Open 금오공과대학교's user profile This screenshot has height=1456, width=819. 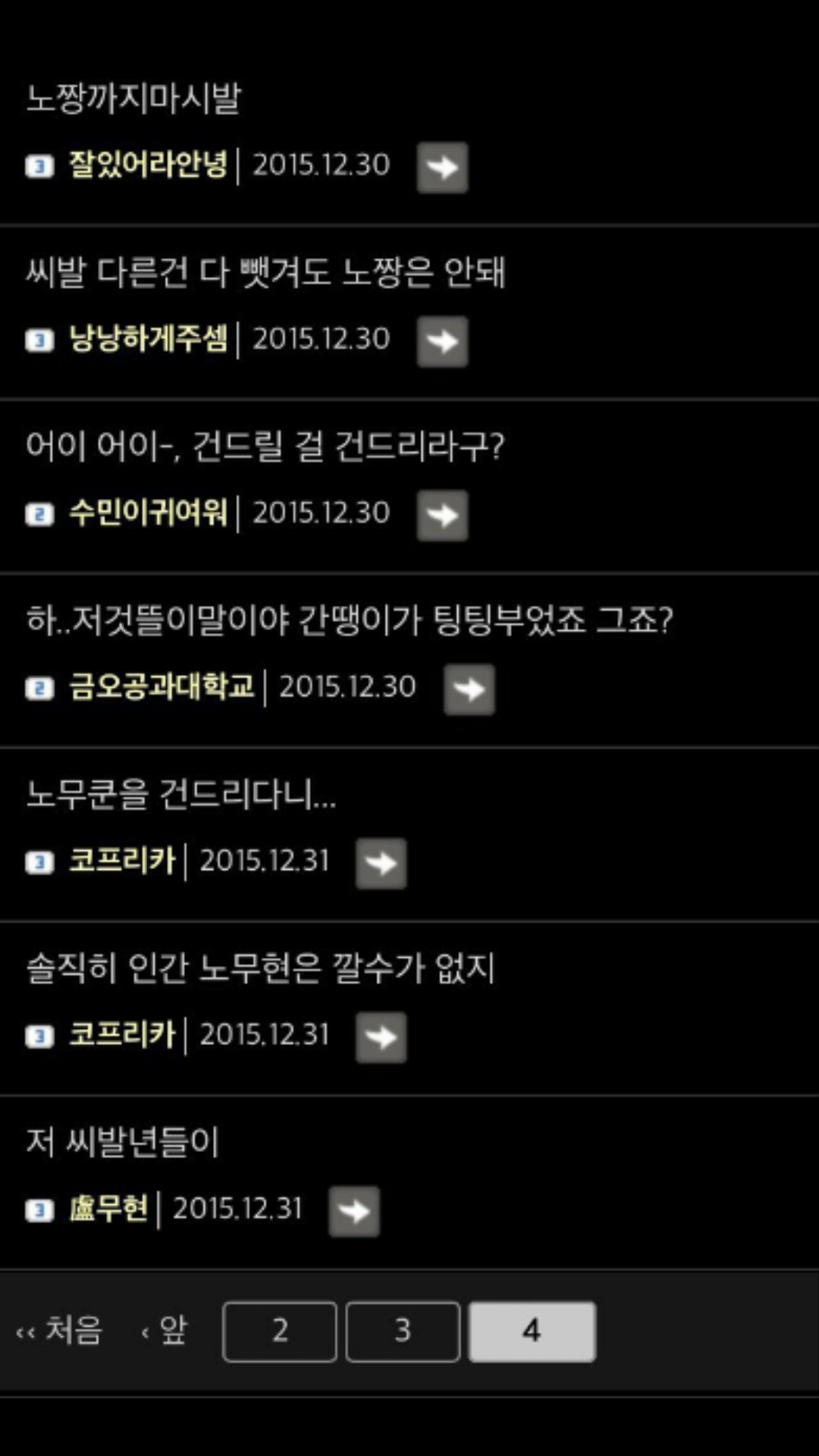coord(162,686)
